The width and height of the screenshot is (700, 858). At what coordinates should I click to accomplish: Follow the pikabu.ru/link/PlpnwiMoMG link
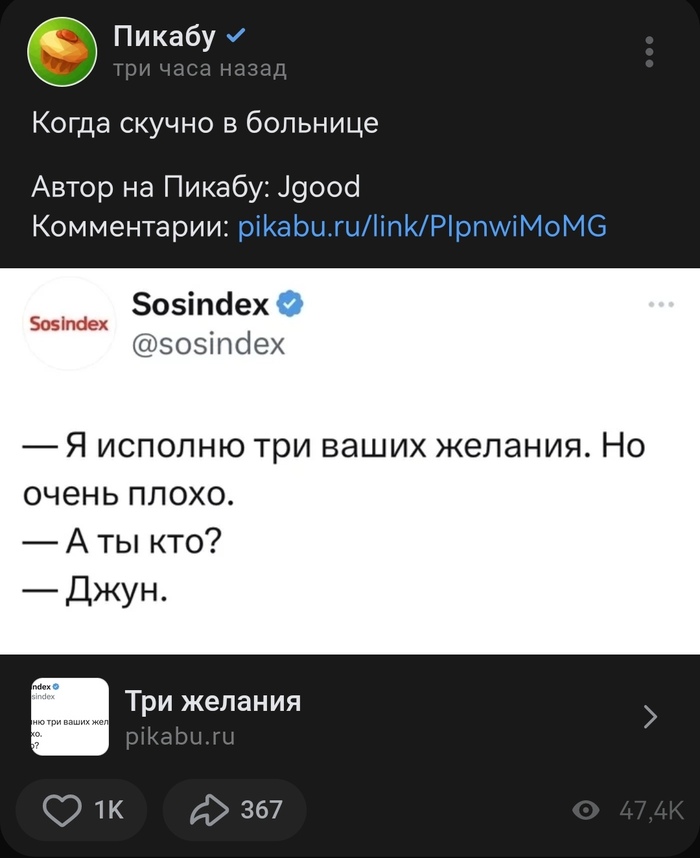(x=423, y=225)
